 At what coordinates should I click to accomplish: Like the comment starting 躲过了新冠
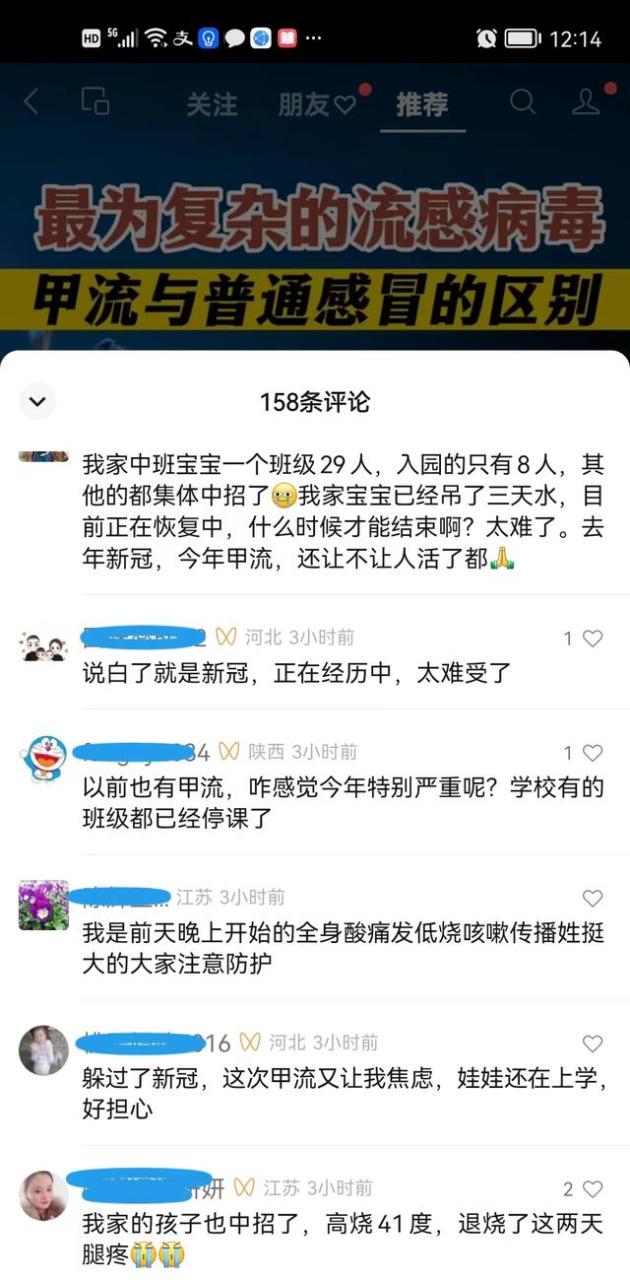click(x=592, y=1044)
